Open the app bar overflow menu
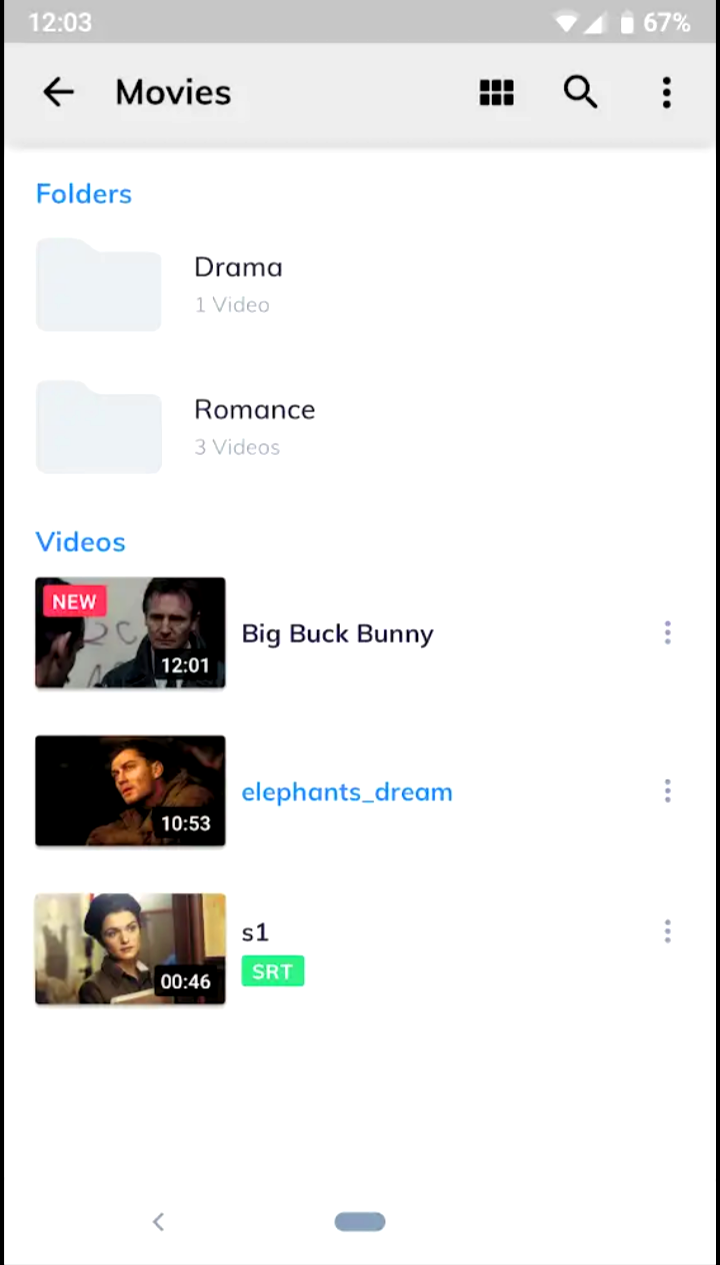The height and width of the screenshot is (1265, 720). [x=666, y=92]
